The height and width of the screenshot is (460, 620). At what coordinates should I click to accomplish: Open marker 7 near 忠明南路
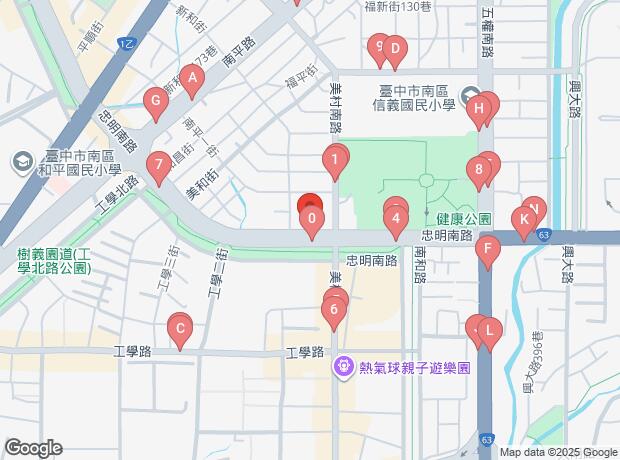(157, 165)
